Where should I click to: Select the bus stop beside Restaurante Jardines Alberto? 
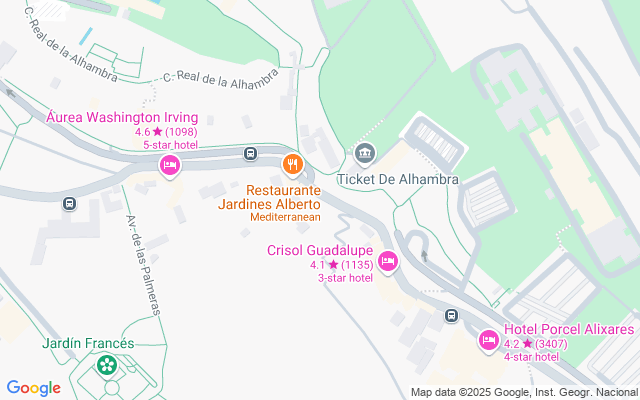(250, 153)
